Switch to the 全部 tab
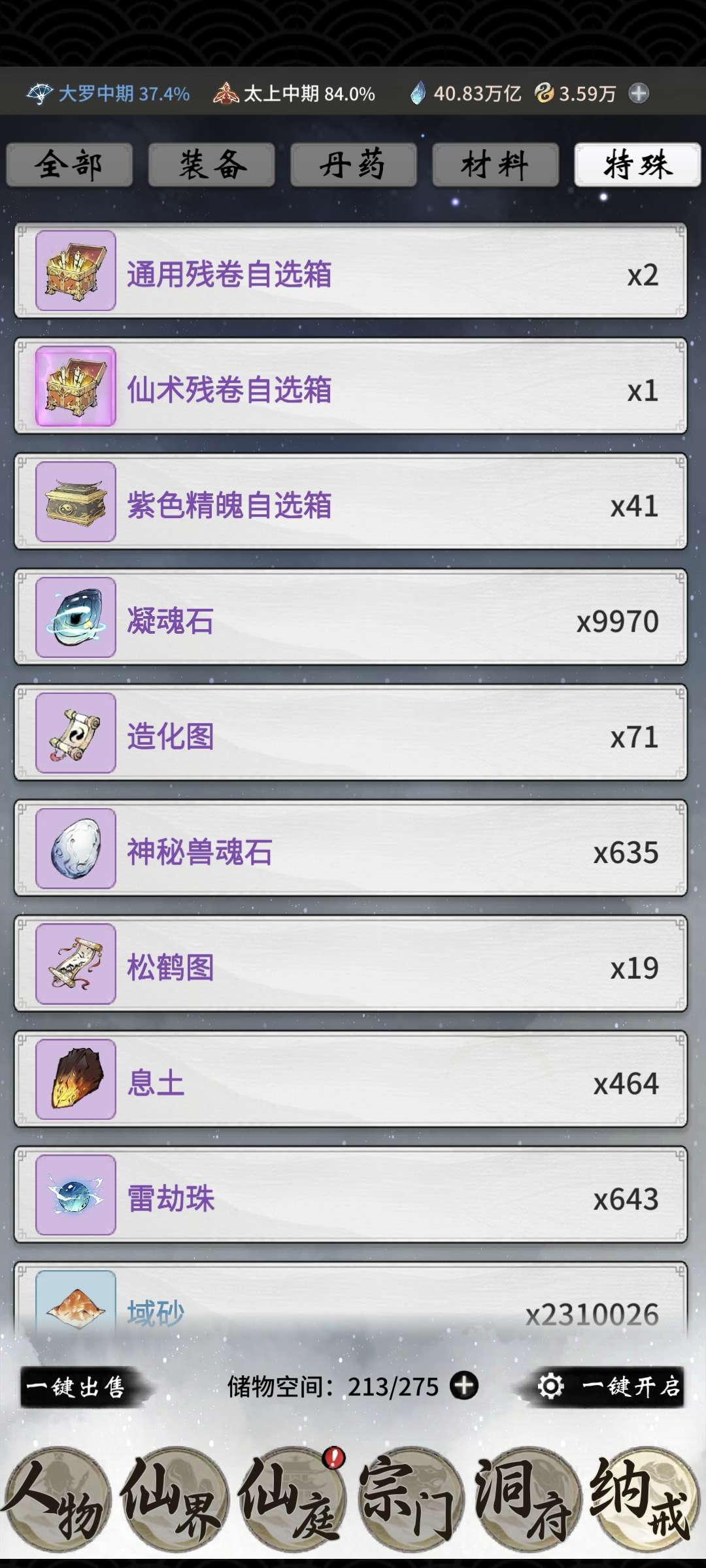 tap(70, 165)
